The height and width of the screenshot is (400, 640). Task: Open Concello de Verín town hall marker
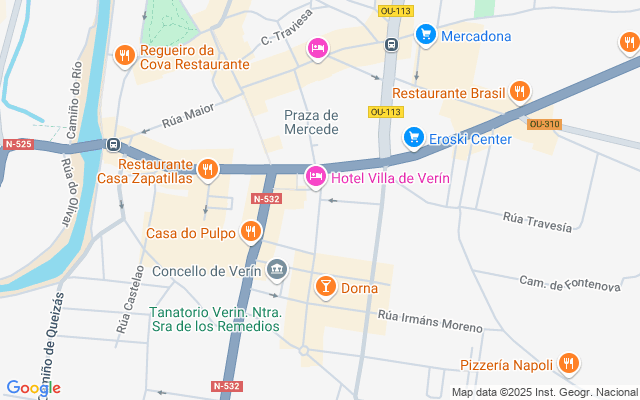coord(277,270)
